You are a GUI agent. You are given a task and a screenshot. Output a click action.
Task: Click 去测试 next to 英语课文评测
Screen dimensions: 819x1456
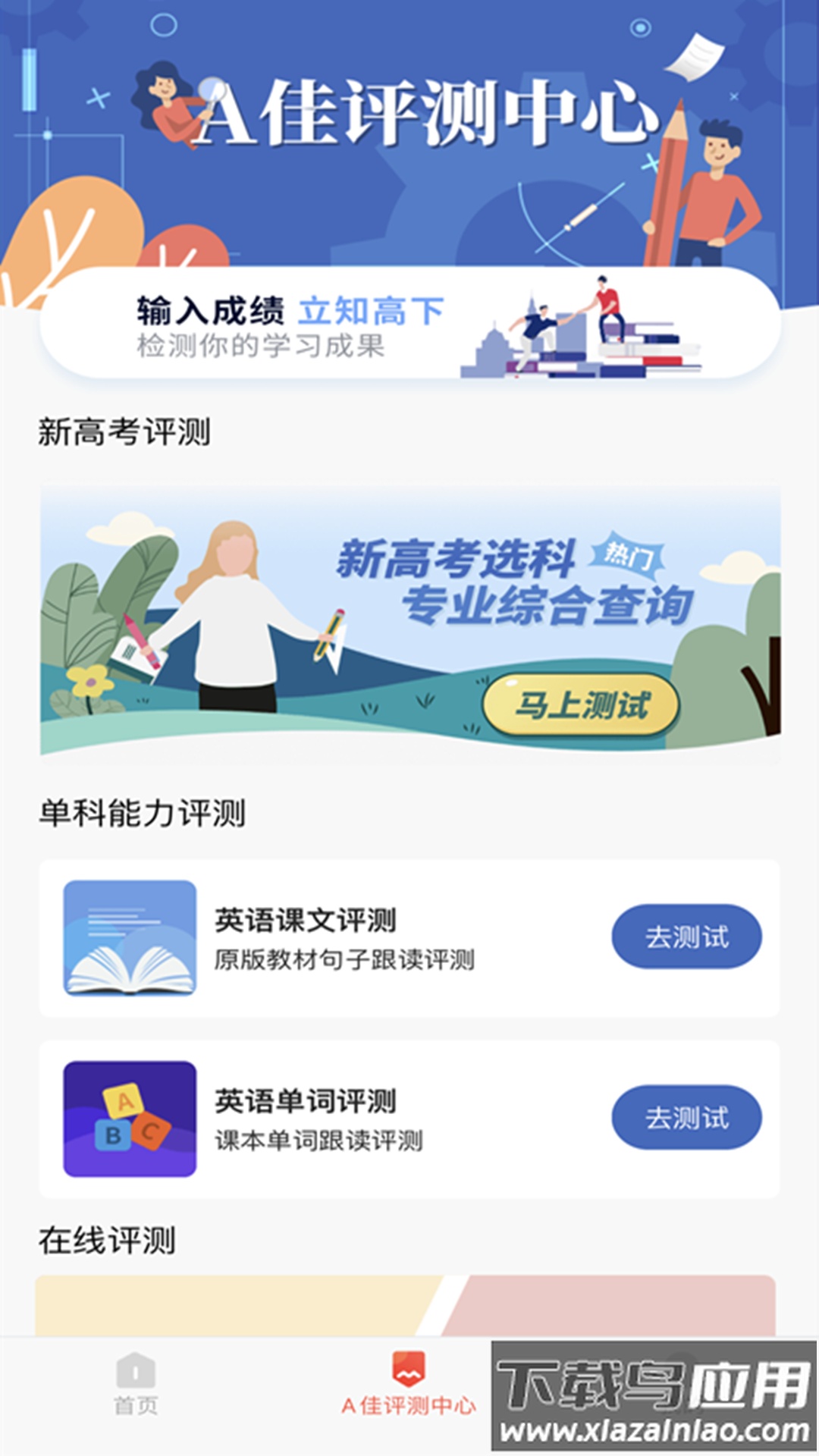(685, 937)
